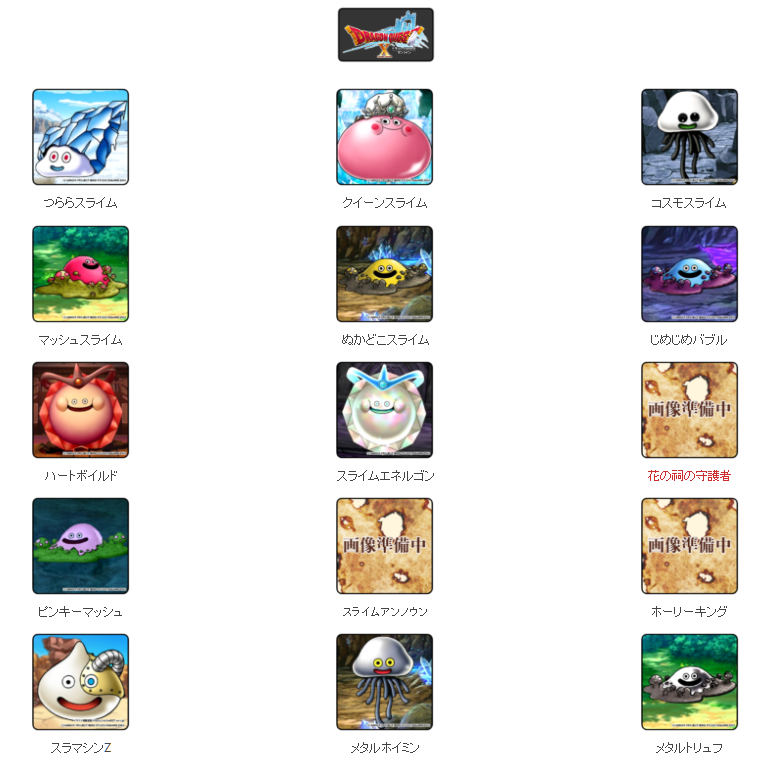Select the ハートボイルド monster tile
The width and height of the screenshot is (774, 763).
tap(80, 410)
